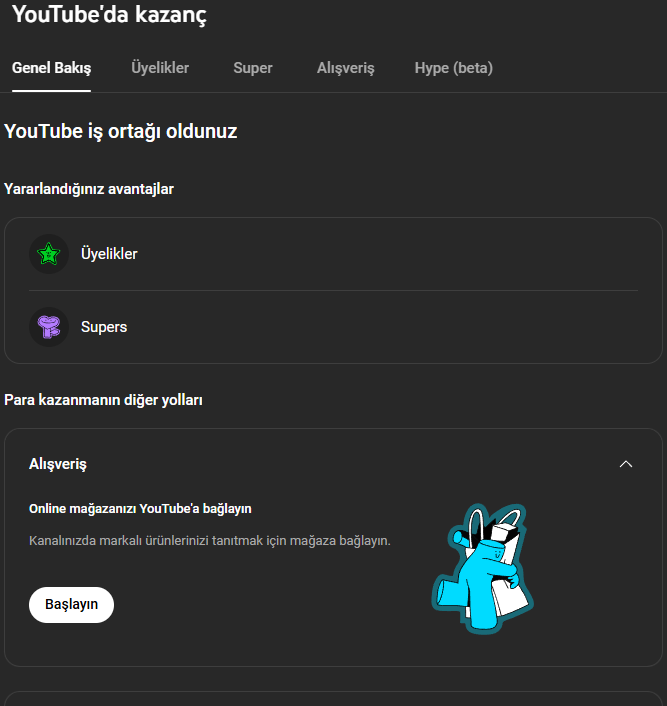Open the Üyelikler row with green star
This screenshot has width=667, height=706.
[333, 254]
